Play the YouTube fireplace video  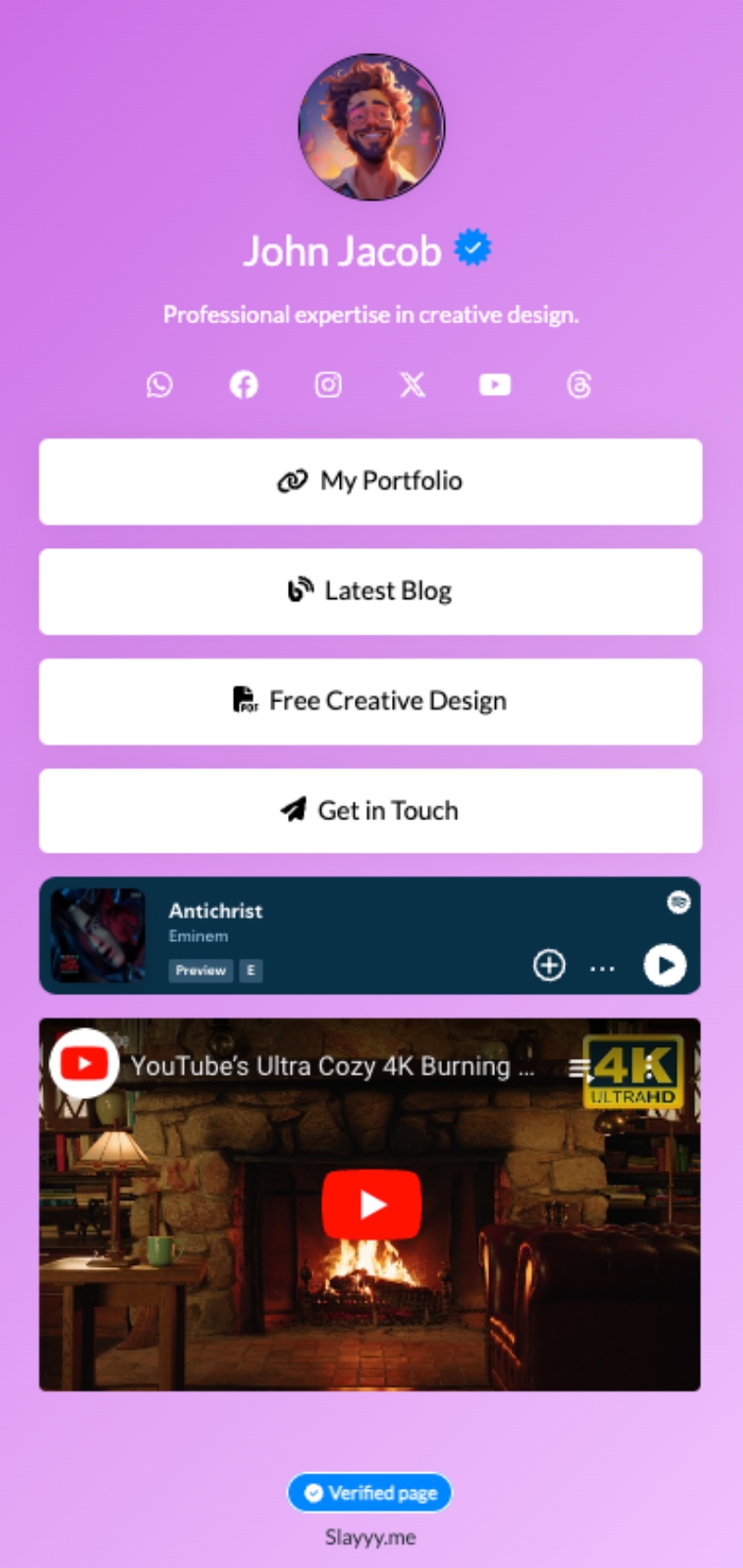tap(371, 1205)
